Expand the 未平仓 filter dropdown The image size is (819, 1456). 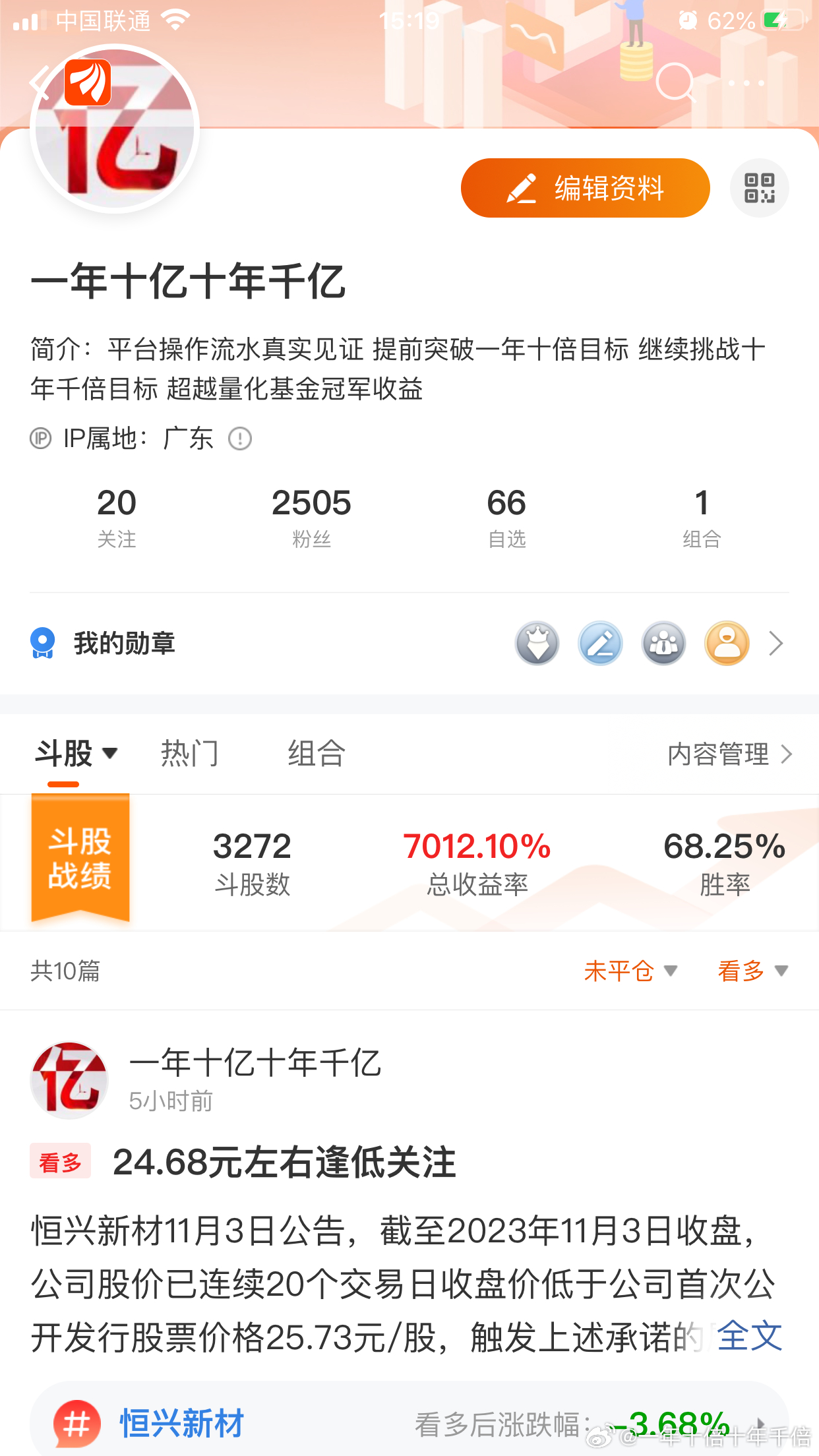[631, 971]
